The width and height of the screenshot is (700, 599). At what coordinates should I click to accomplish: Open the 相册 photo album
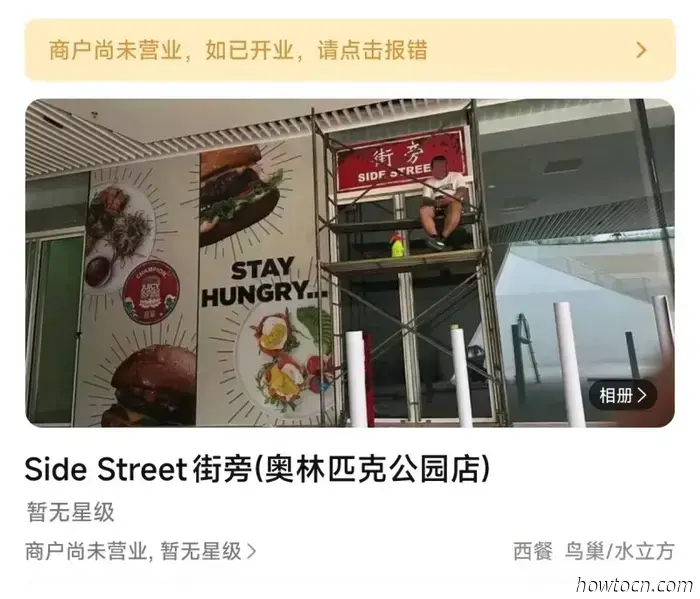[623, 395]
